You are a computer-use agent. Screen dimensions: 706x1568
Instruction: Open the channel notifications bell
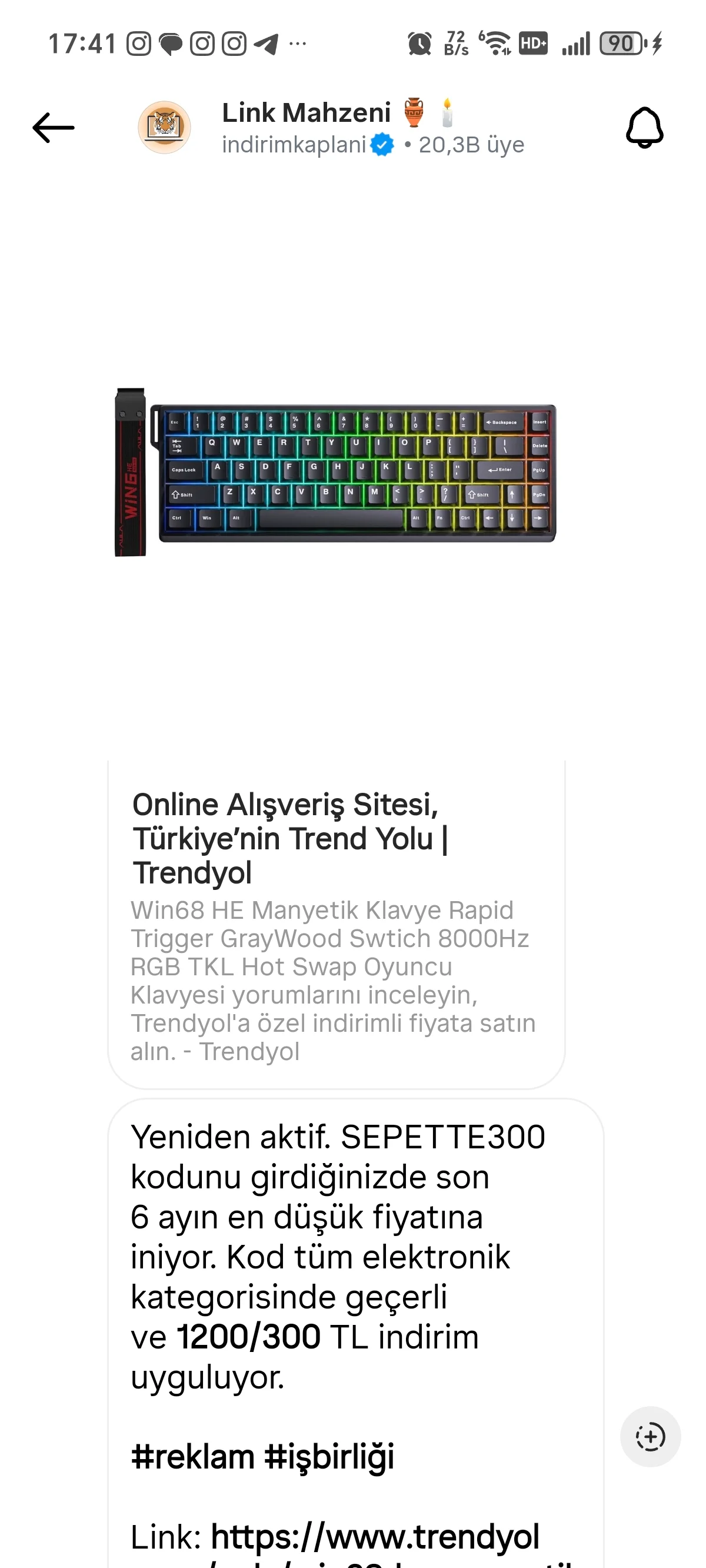point(644,128)
